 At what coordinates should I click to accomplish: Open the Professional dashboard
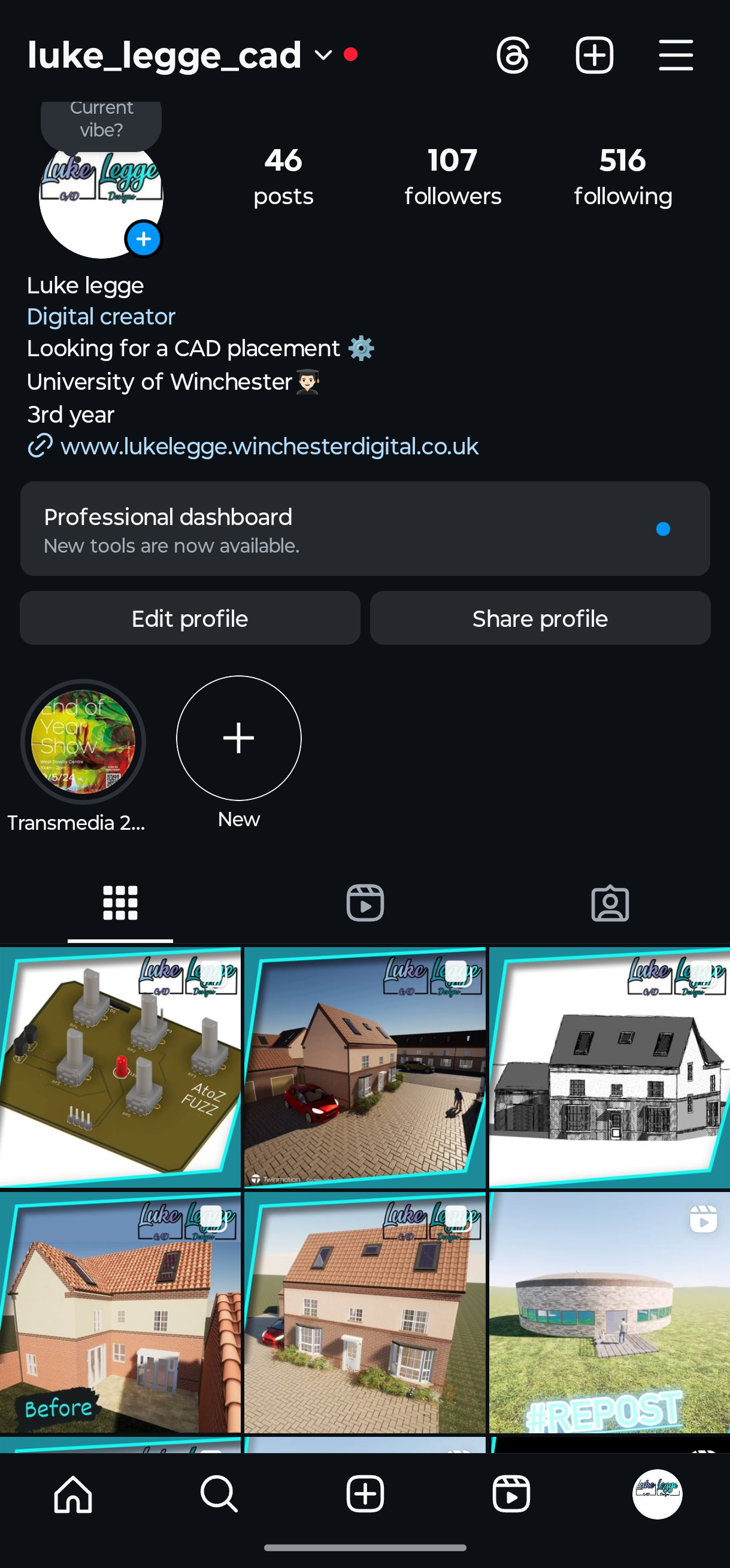365,529
